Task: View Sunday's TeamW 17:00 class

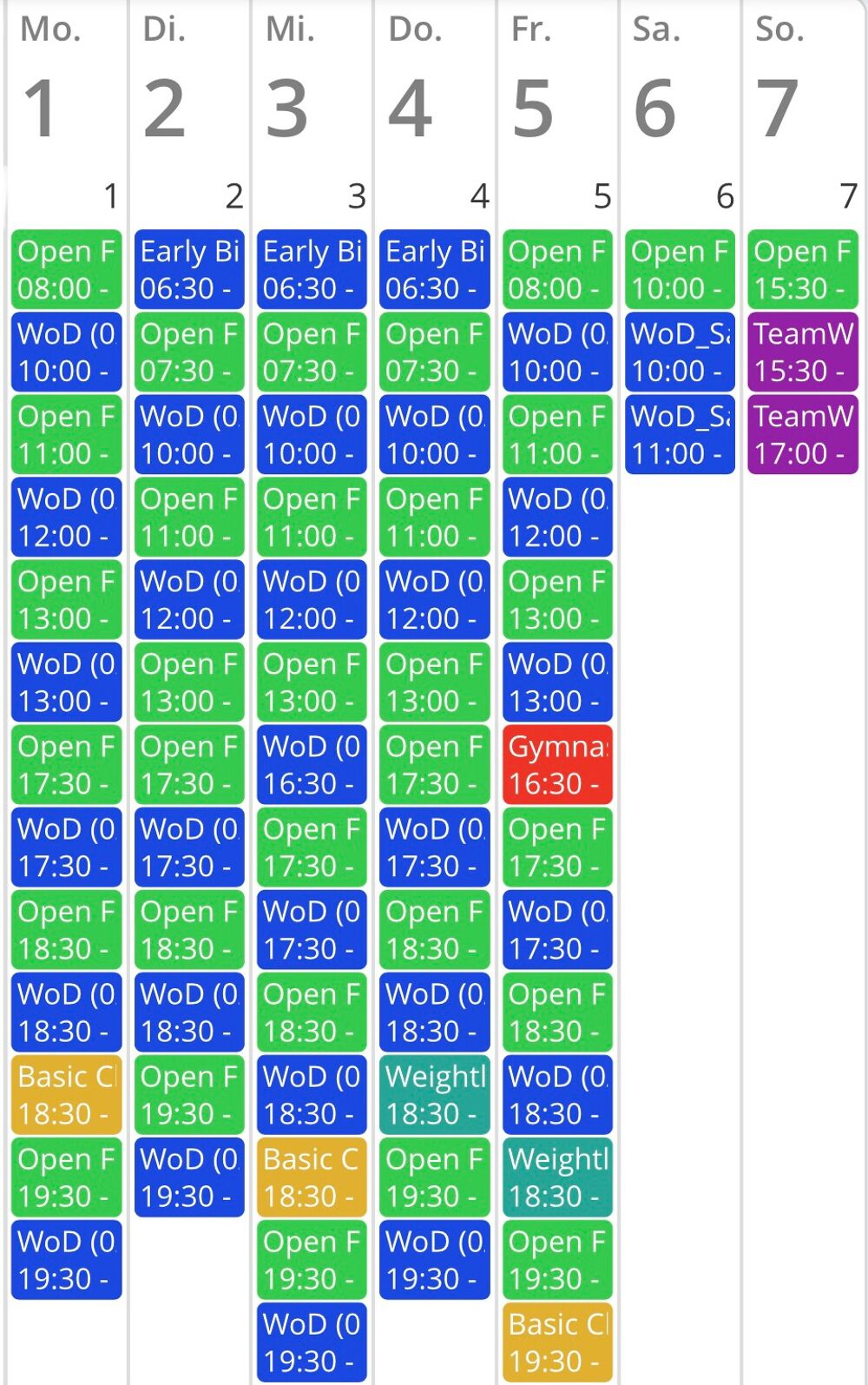Action: (803, 434)
